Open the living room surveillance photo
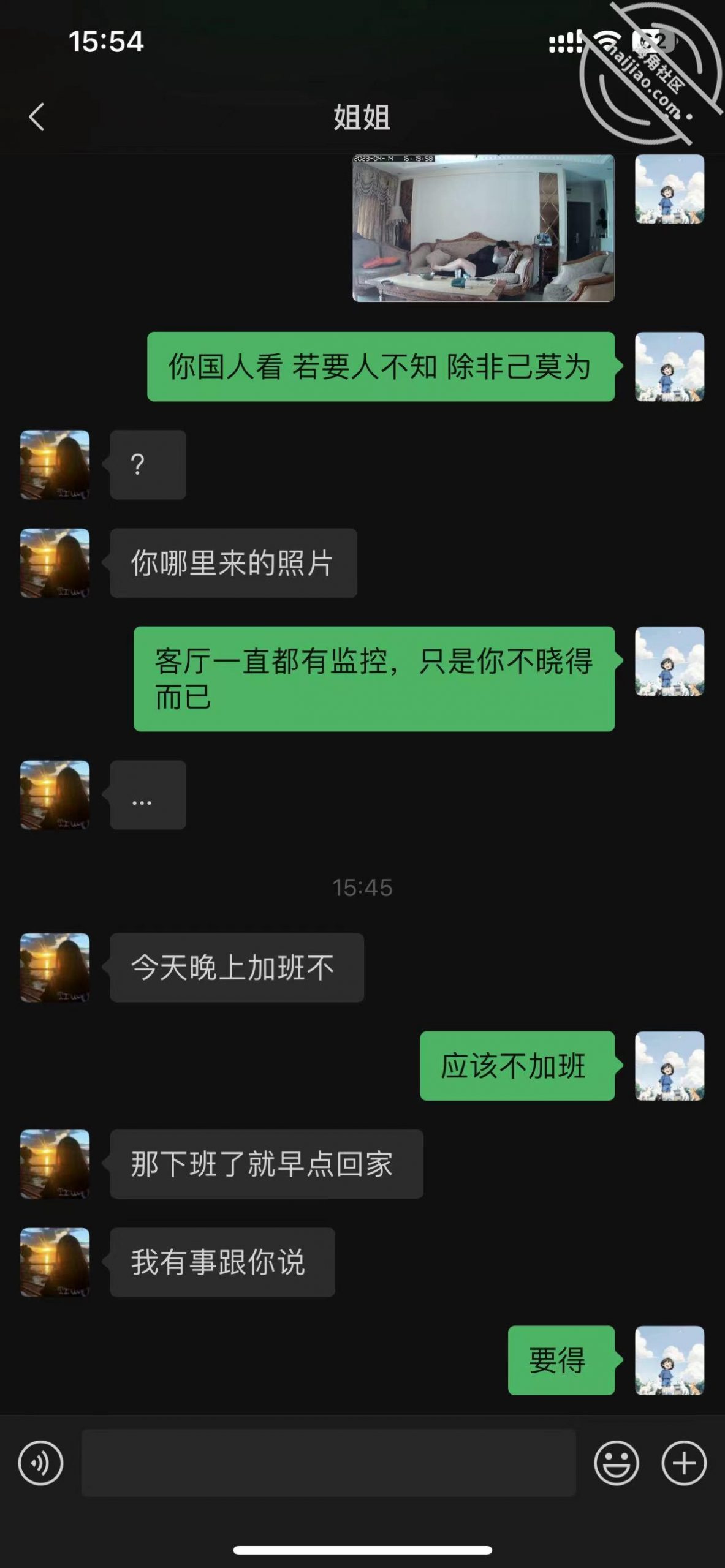Image resolution: width=725 pixels, height=1568 pixels. click(482, 230)
